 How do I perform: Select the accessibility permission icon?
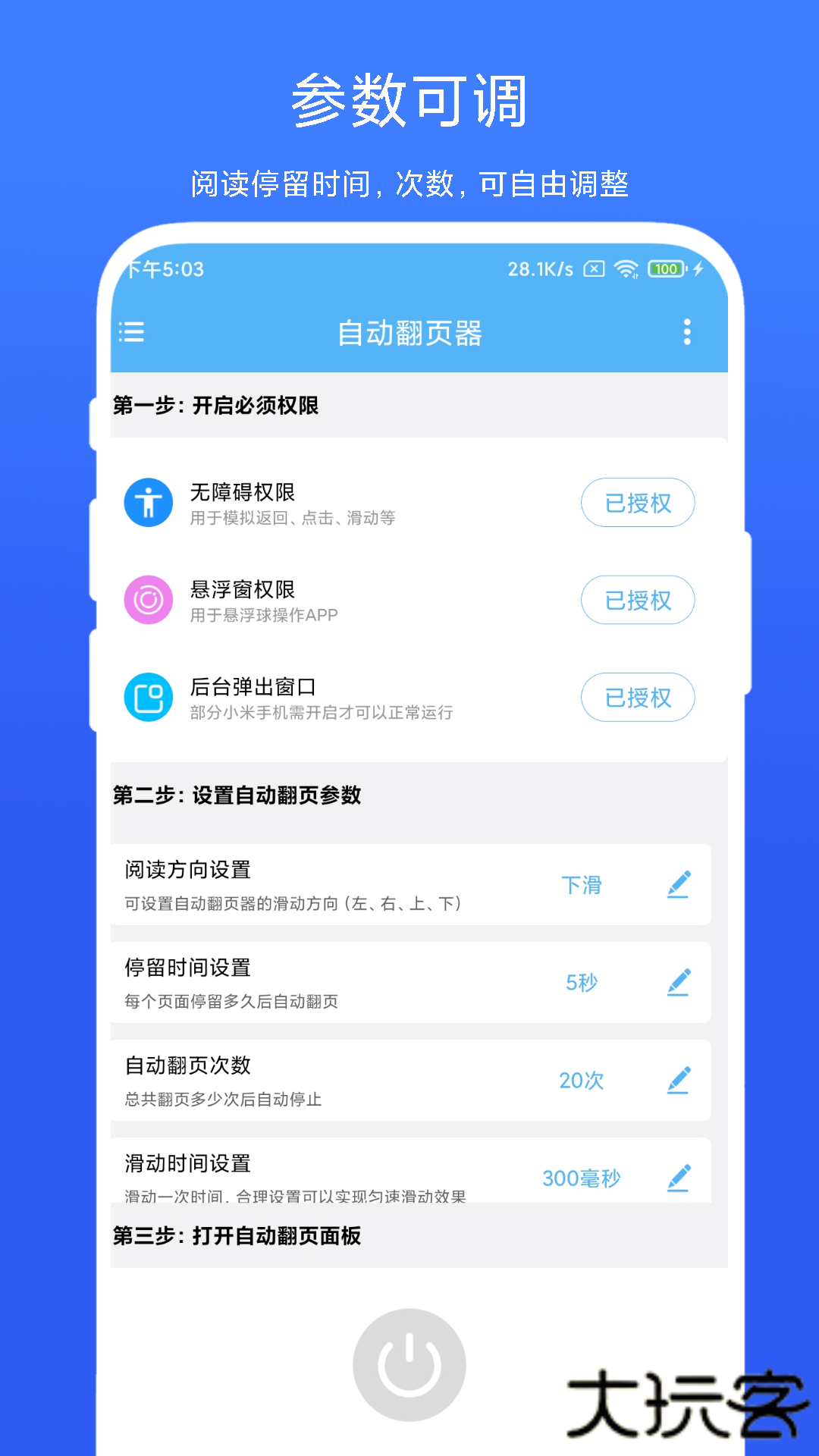click(148, 502)
